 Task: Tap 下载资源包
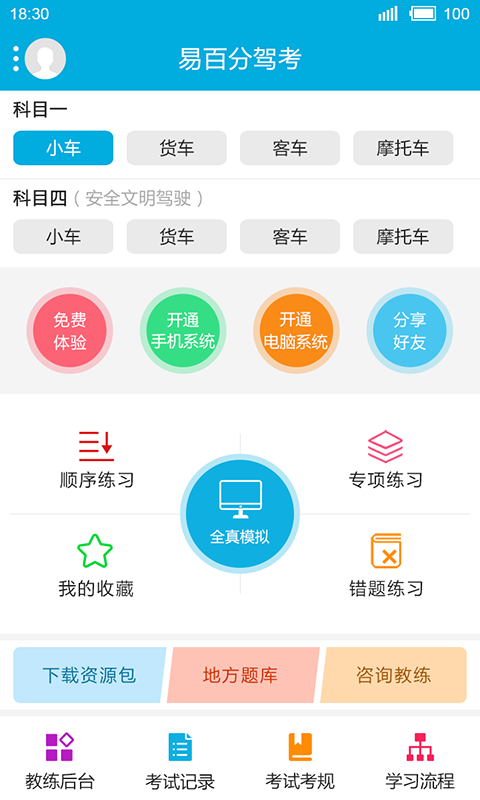(89, 675)
